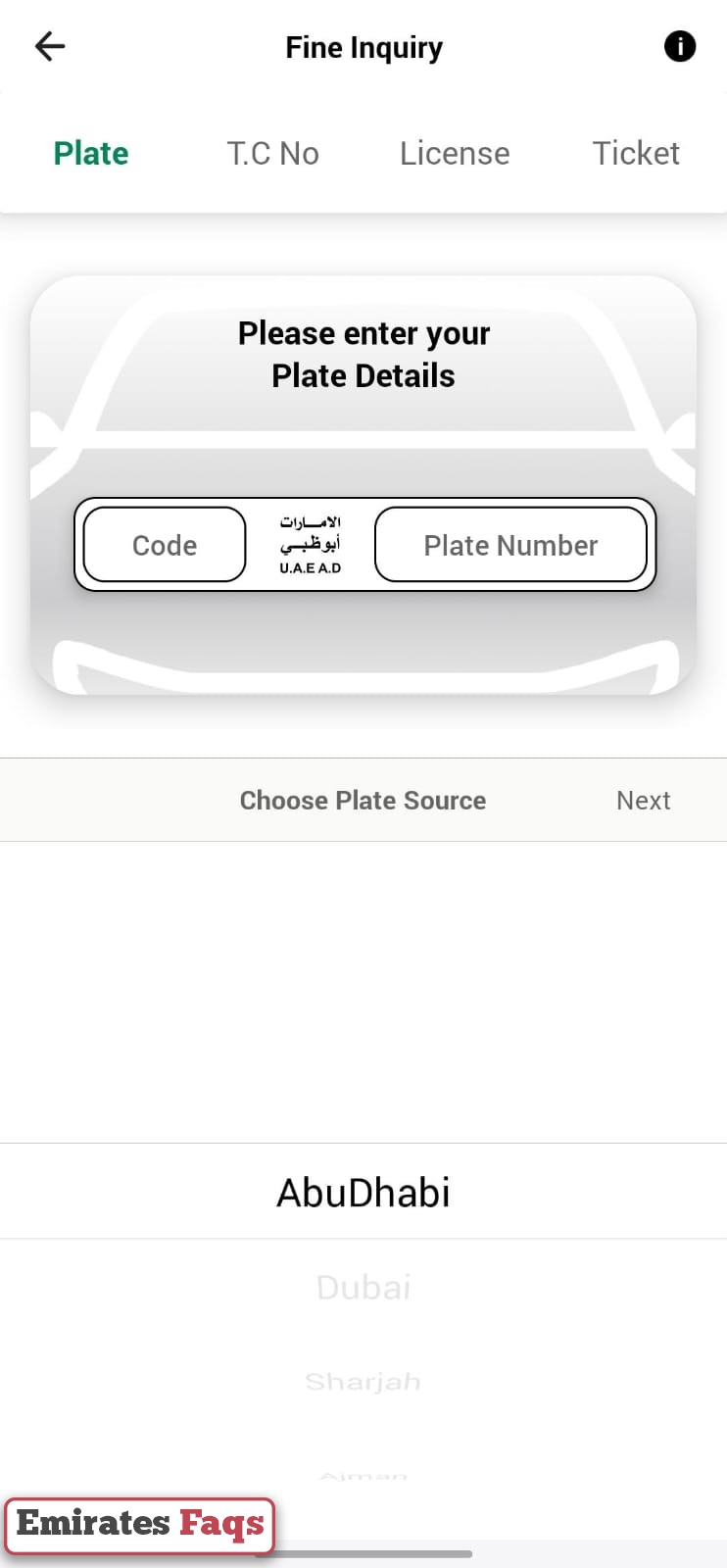Switch to the T.C No tab
Screen dimensions: 727x1568
click(x=272, y=153)
